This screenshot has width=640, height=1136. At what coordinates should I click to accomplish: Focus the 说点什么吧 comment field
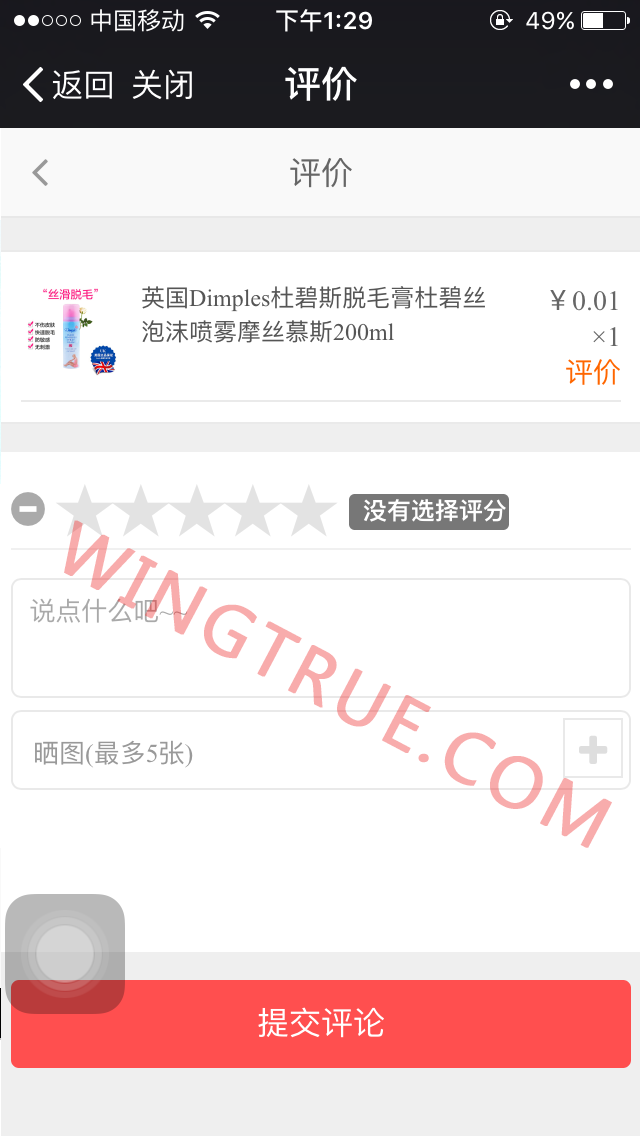tap(320, 637)
